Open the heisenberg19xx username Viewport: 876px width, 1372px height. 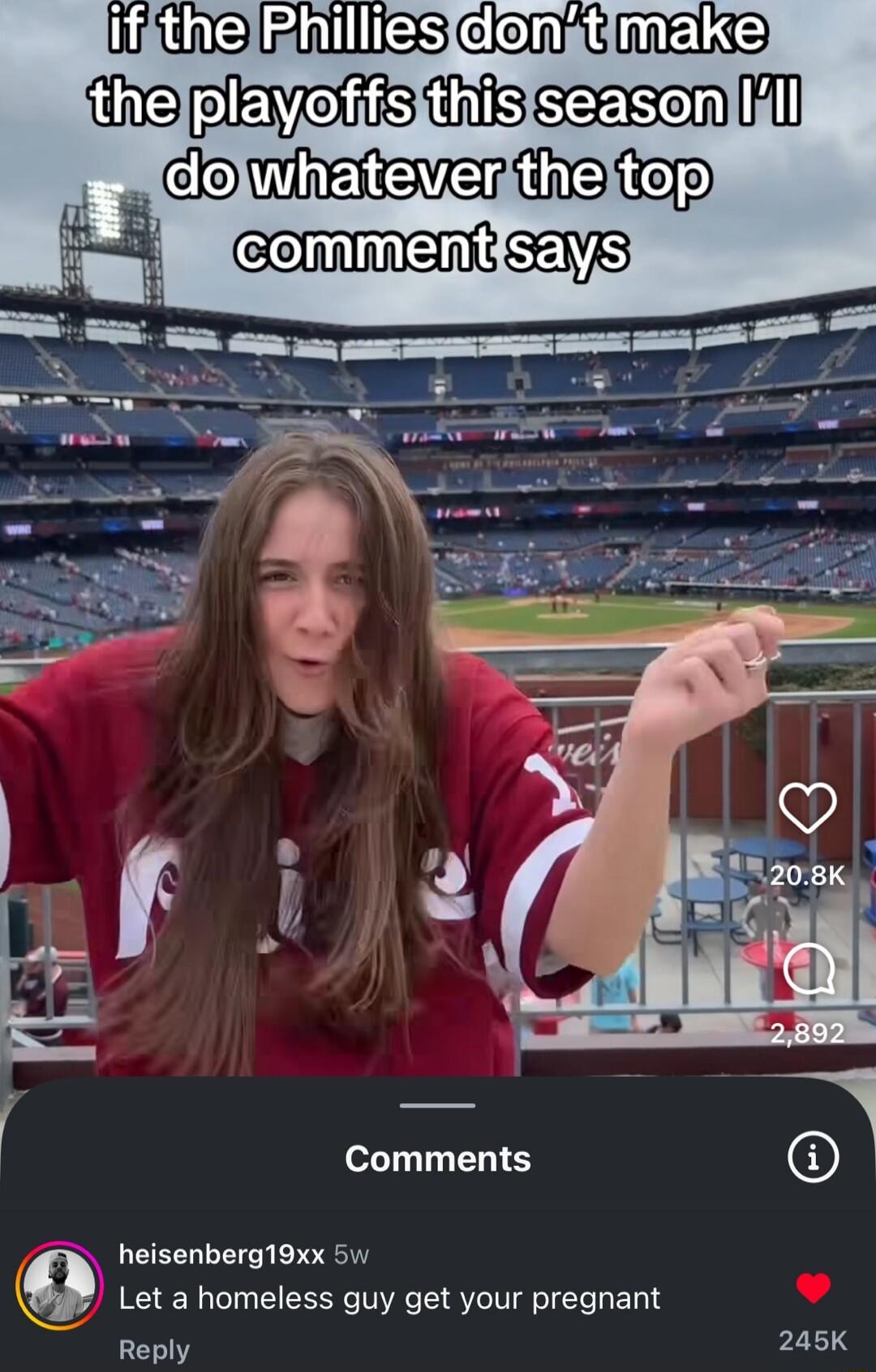221,1254
